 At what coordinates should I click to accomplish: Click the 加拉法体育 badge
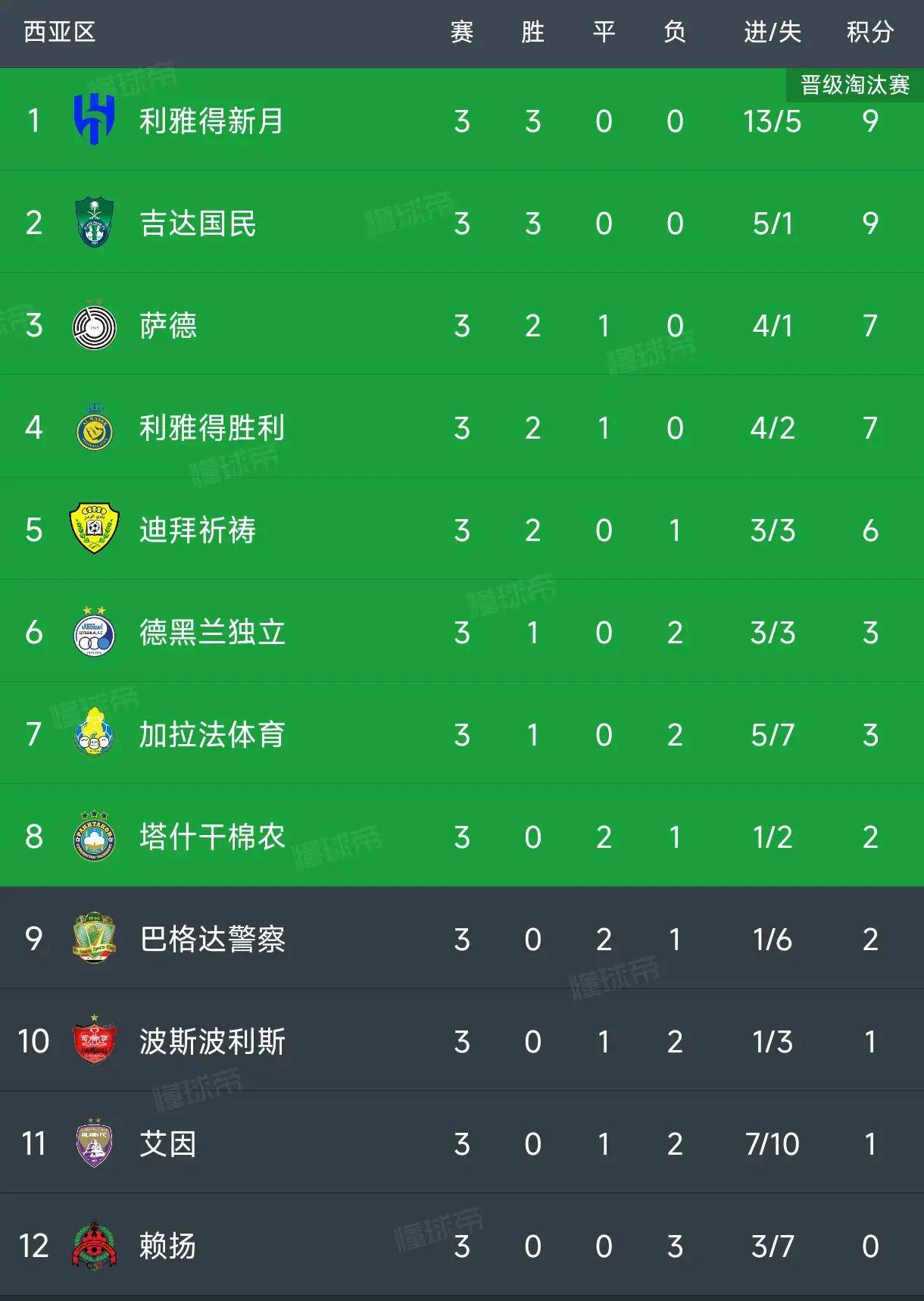tap(92, 735)
